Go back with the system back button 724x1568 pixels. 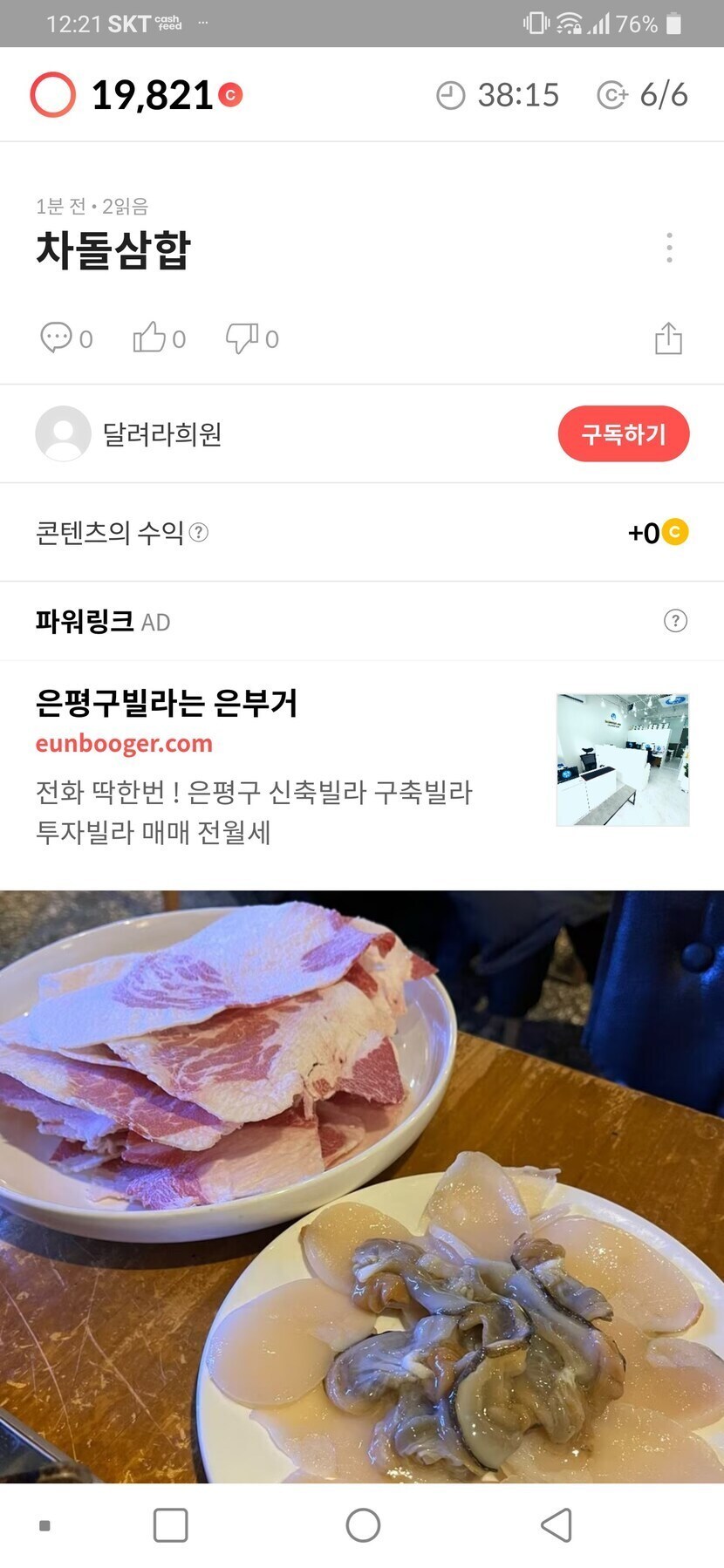pyautogui.click(x=556, y=1525)
